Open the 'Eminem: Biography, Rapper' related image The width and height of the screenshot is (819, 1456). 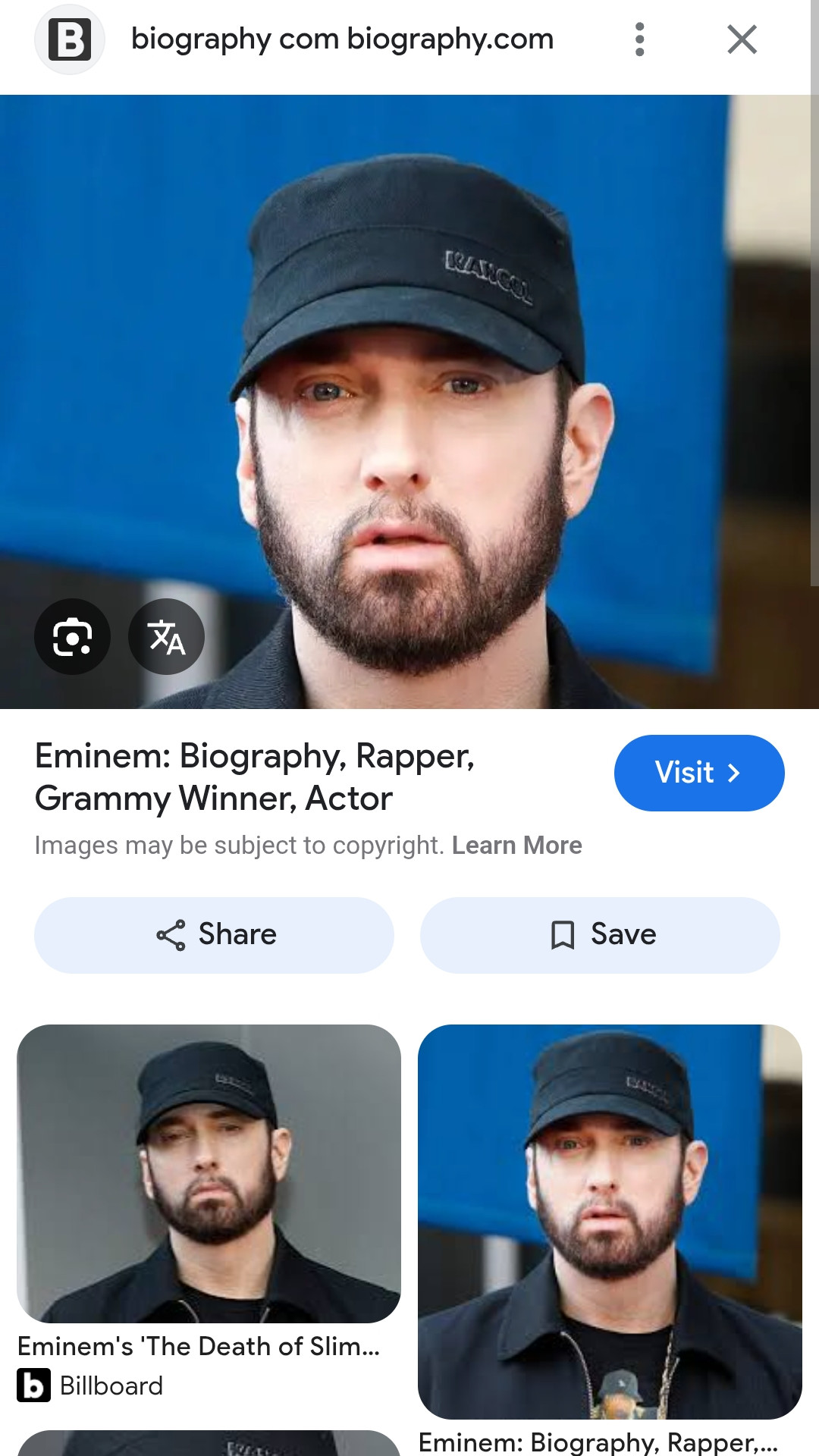(x=610, y=1221)
